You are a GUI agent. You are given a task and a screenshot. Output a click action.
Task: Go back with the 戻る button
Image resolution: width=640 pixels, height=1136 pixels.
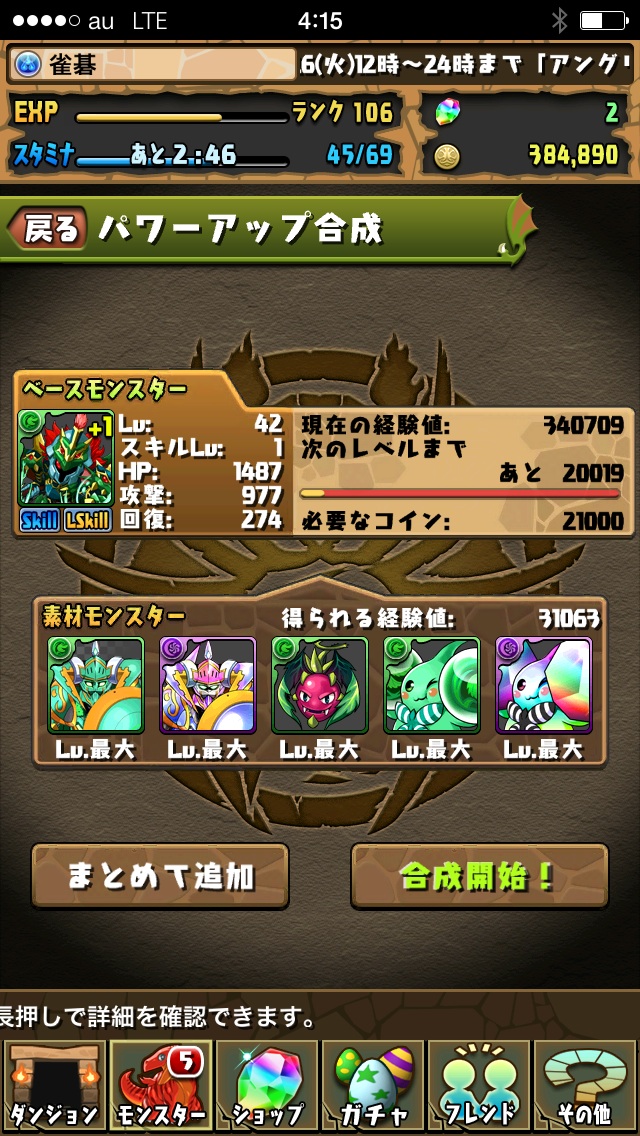(48, 230)
